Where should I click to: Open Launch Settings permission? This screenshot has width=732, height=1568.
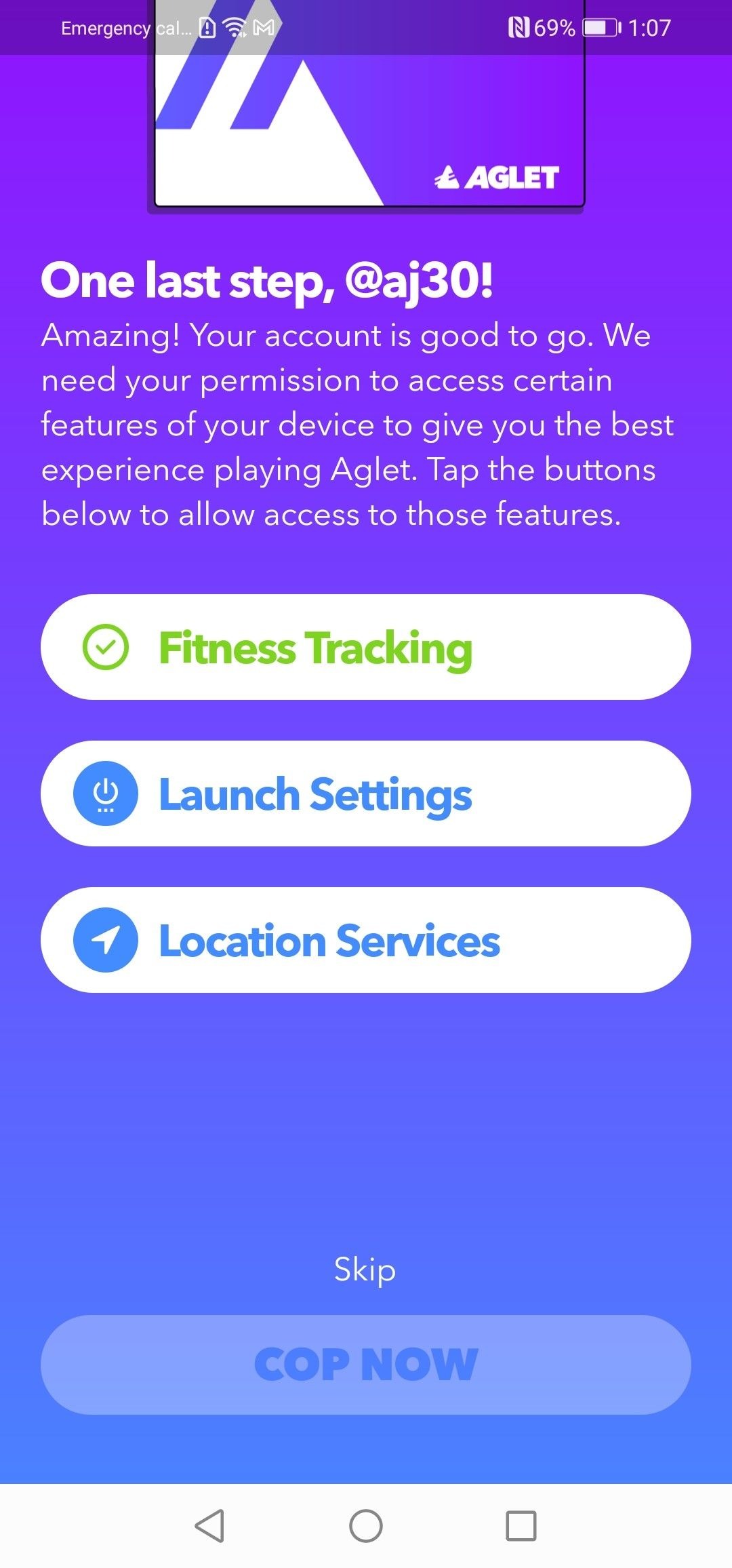point(366,793)
